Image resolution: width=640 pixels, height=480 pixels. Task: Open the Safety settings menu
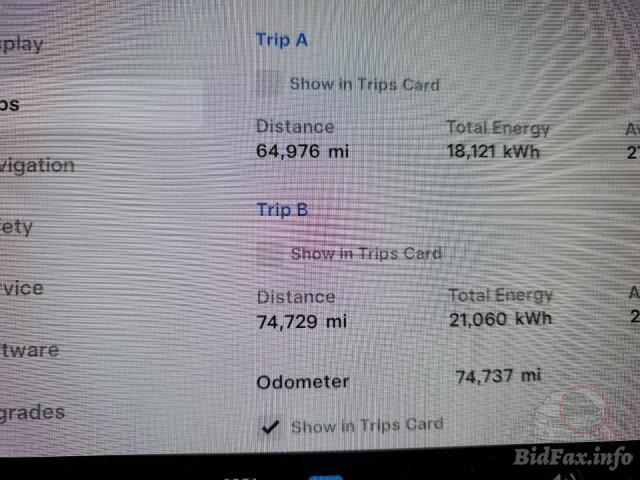18,227
